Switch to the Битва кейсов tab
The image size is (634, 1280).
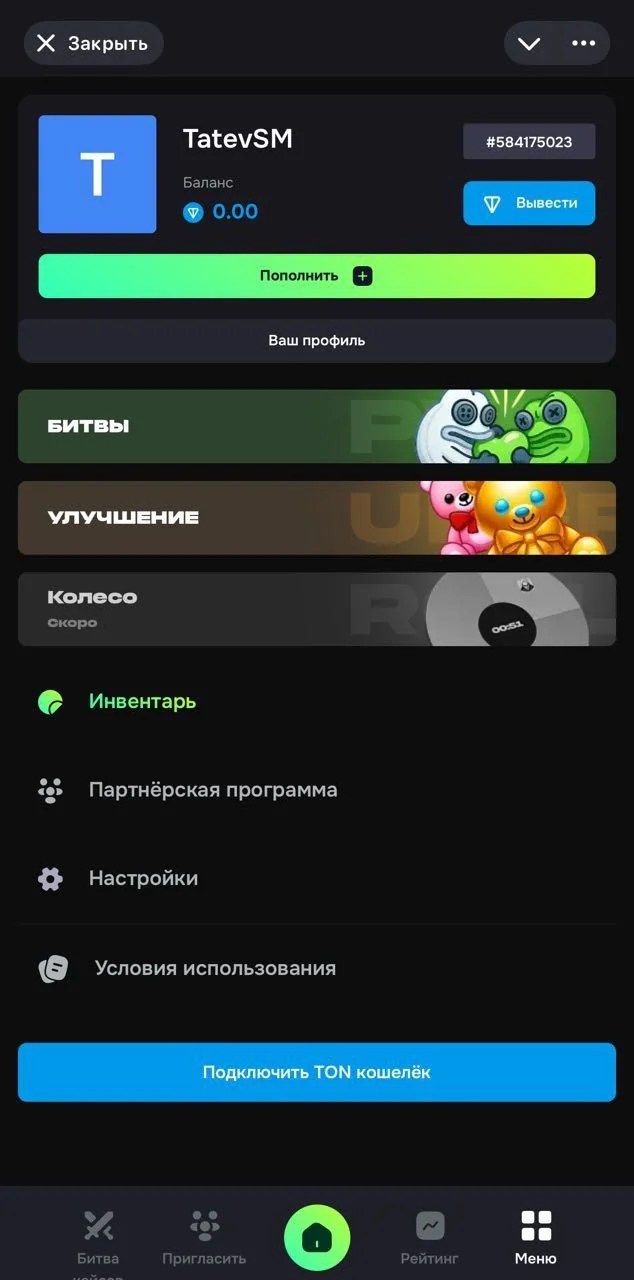click(98, 1240)
